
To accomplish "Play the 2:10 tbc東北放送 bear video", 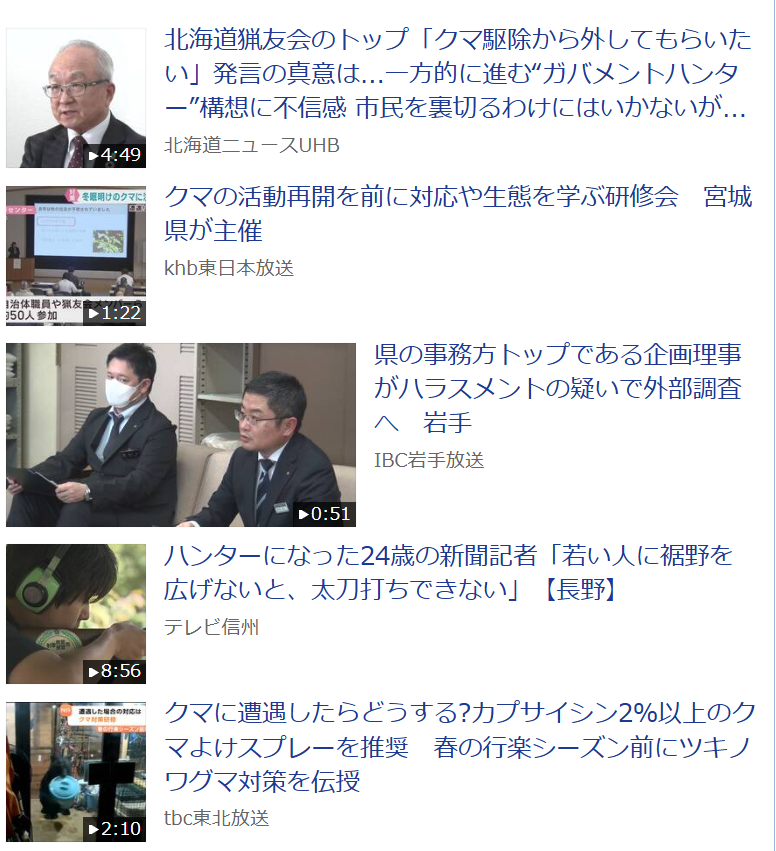I will [76, 772].
